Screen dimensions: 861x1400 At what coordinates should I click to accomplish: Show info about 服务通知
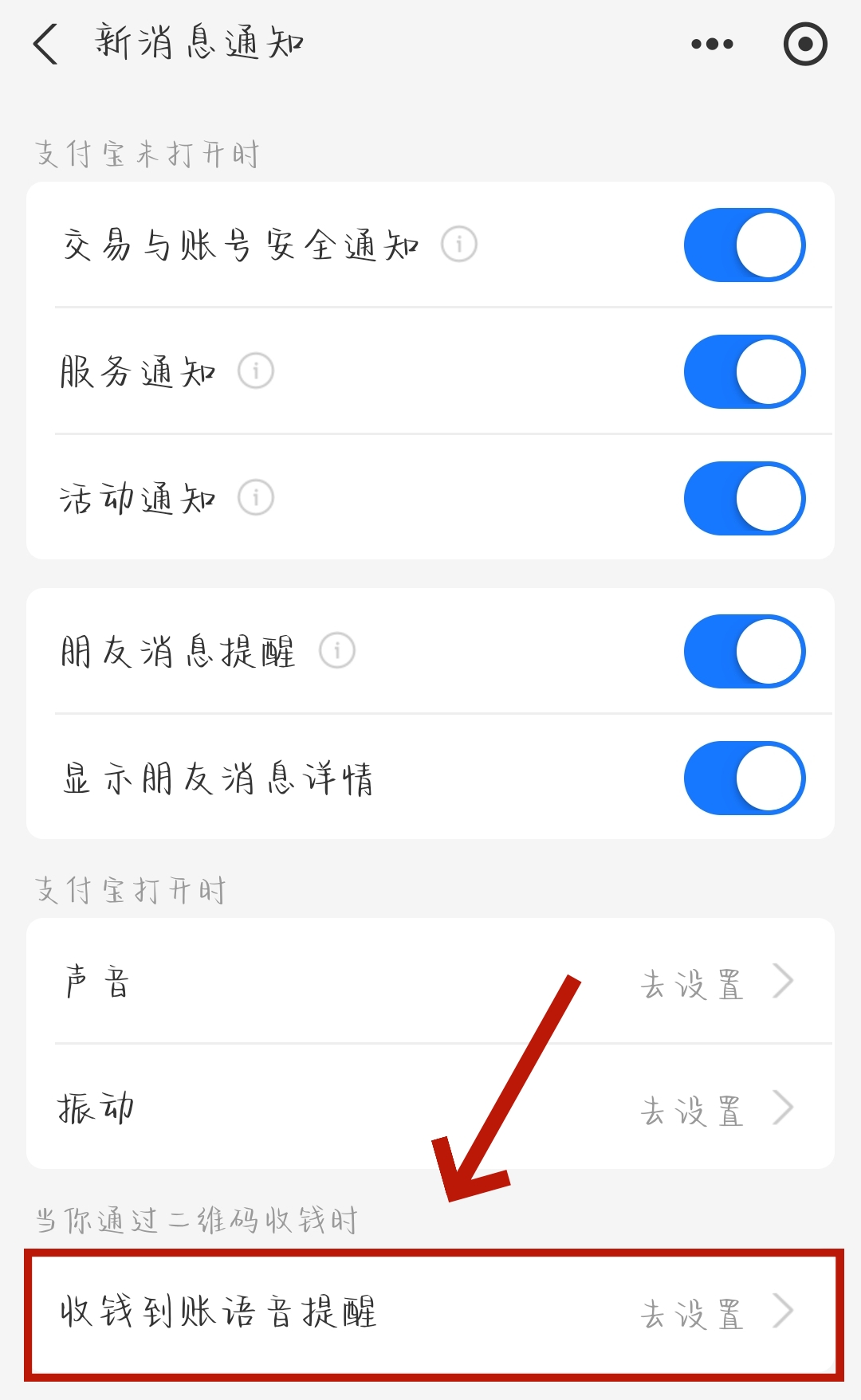click(x=256, y=371)
